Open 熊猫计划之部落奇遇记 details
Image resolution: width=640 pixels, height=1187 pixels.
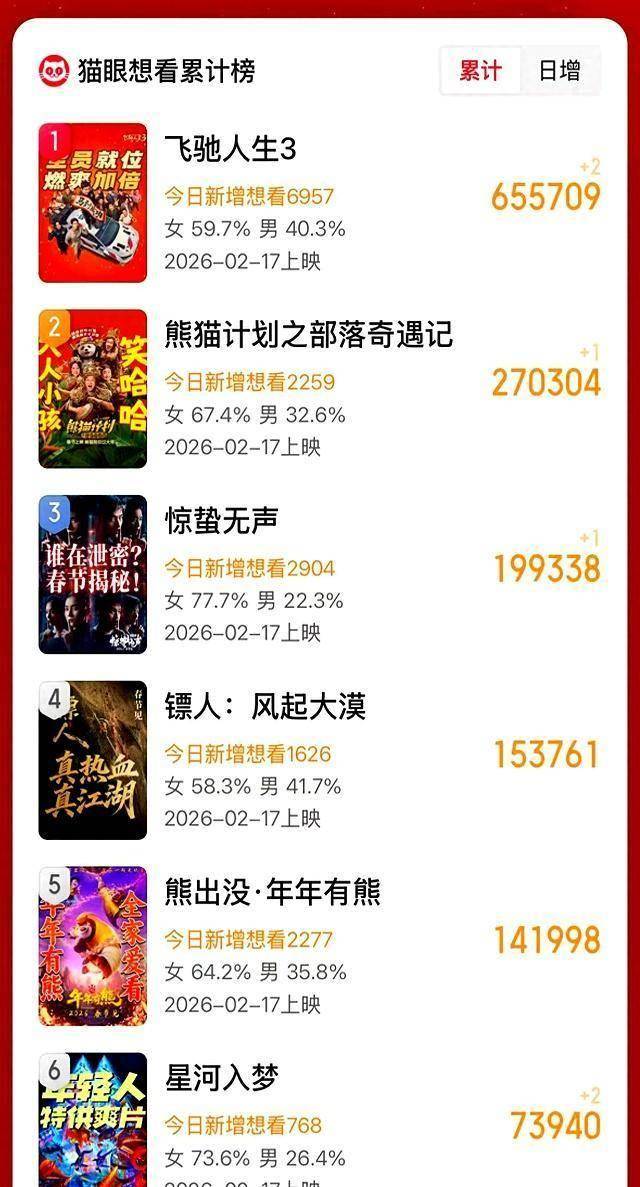308,334
